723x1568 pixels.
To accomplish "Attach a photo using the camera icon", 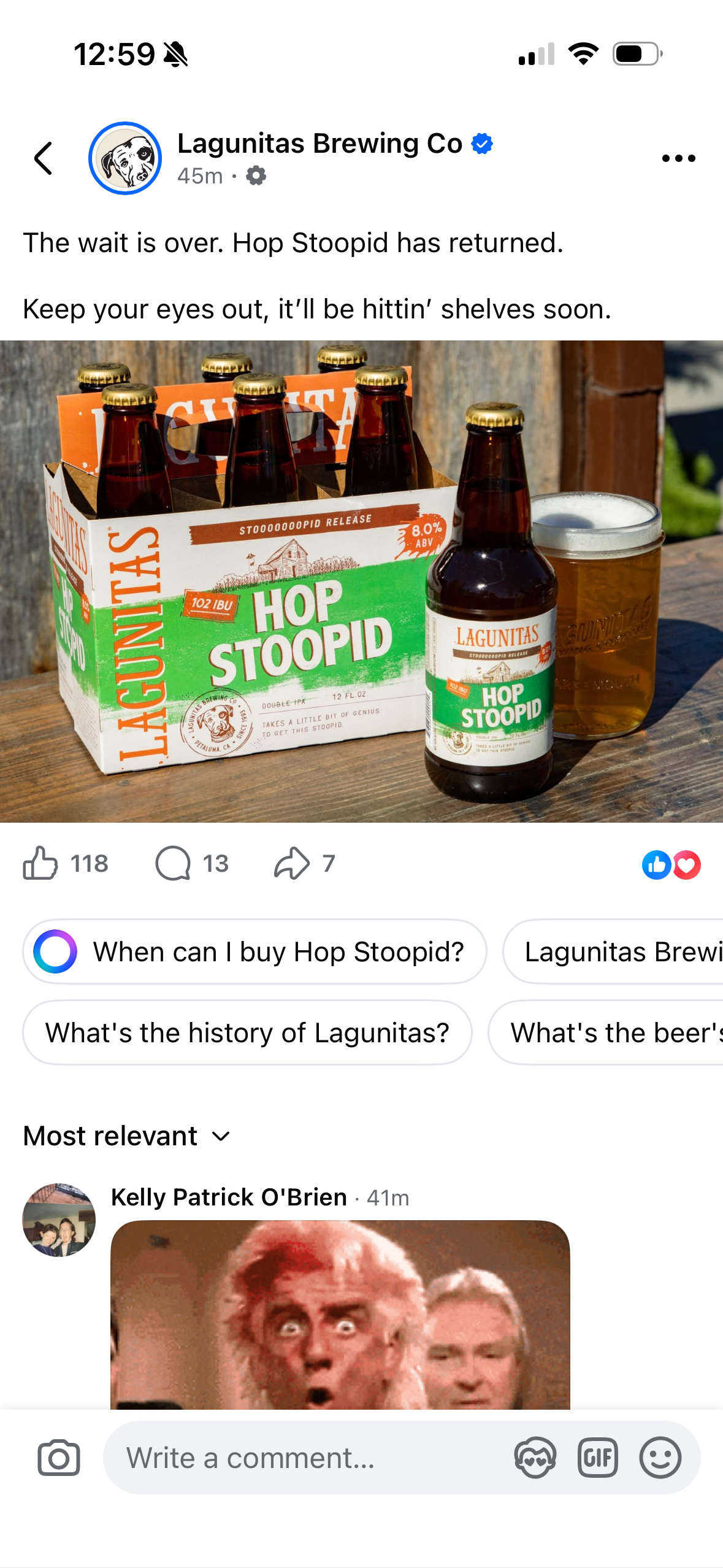I will [59, 1458].
